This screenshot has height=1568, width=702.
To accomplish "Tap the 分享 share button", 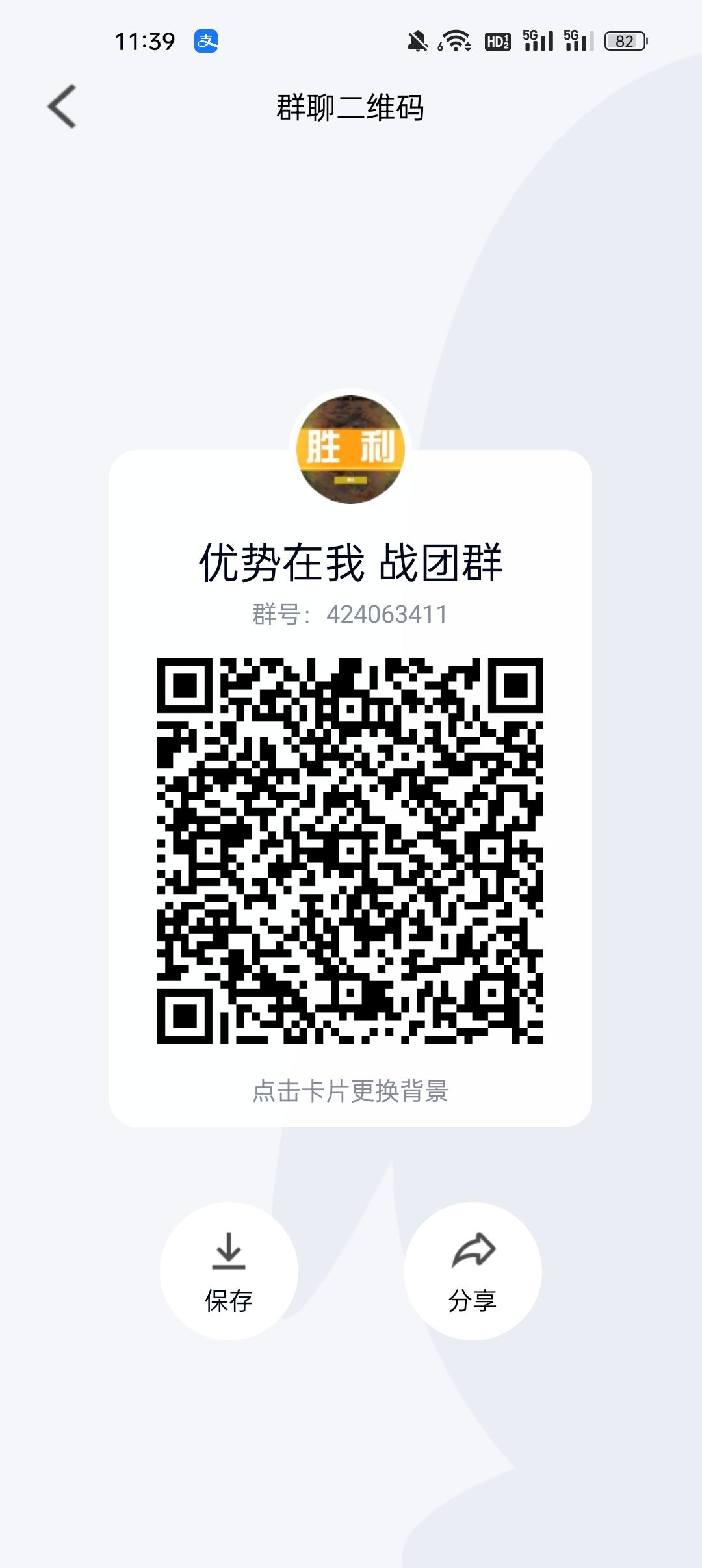I will coord(472,1271).
